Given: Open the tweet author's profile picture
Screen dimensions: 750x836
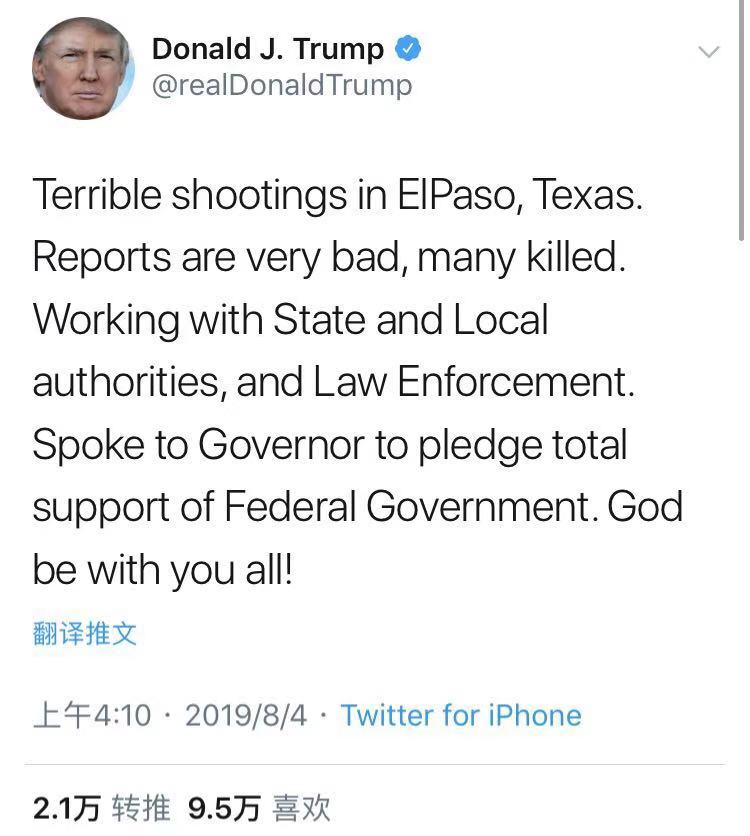Looking at the screenshot, I should click(83, 68).
